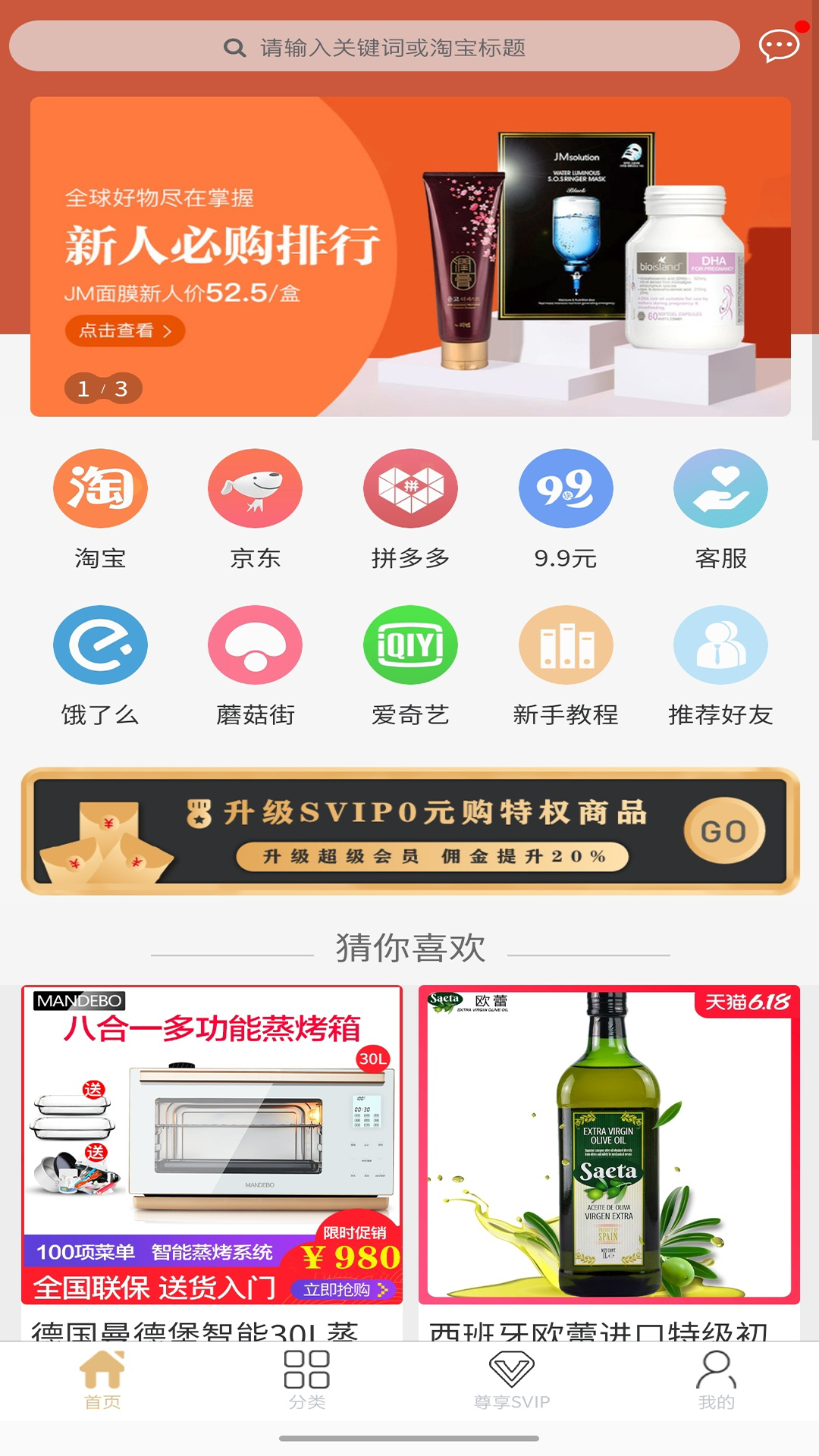Go to the 首页 home tab
The image size is (819, 1456).
102,1380
